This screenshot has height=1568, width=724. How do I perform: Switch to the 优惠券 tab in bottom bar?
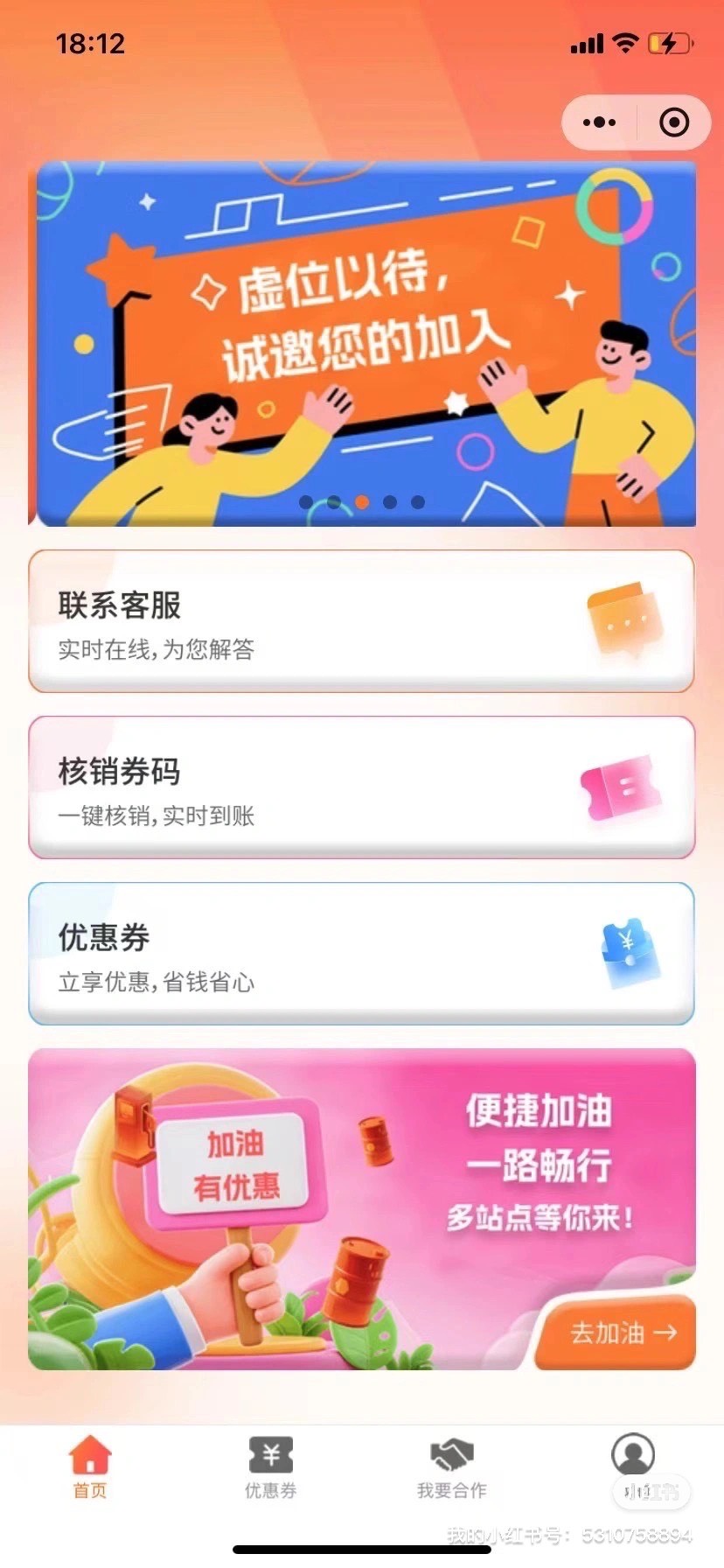271,1467
